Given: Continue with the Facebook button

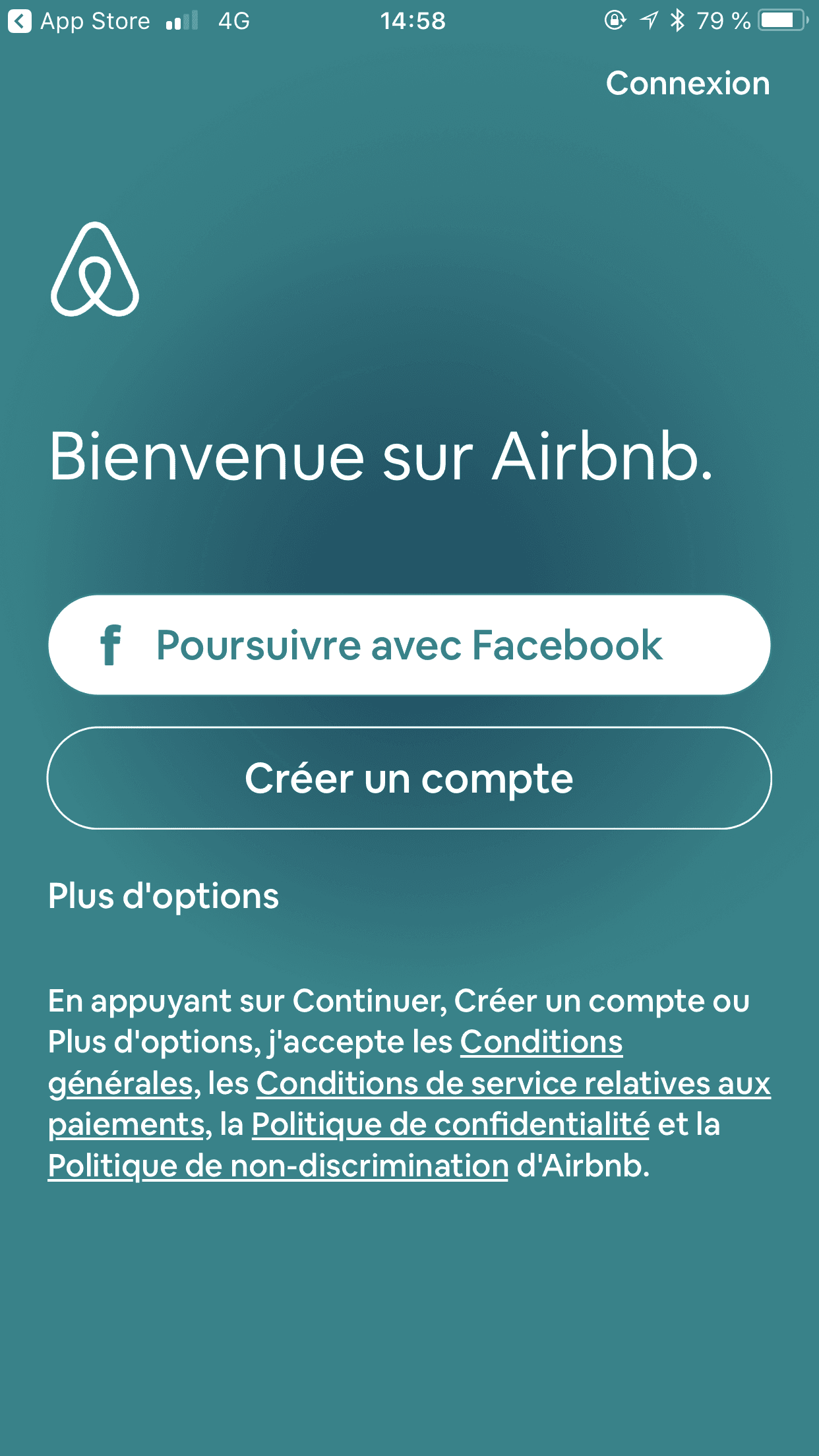Looking at the screenshot, I should click(x=409, y=645).
